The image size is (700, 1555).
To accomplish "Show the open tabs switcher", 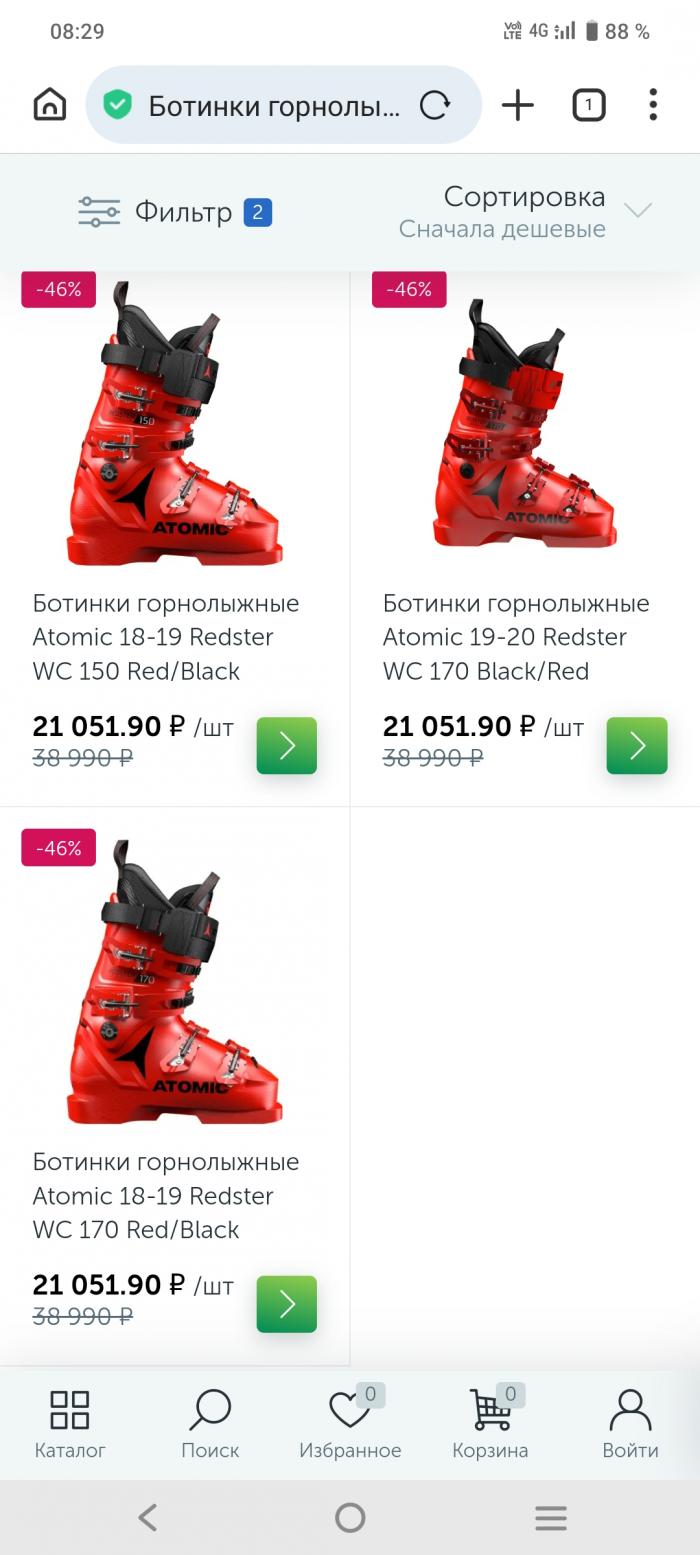I will point(588,105).
